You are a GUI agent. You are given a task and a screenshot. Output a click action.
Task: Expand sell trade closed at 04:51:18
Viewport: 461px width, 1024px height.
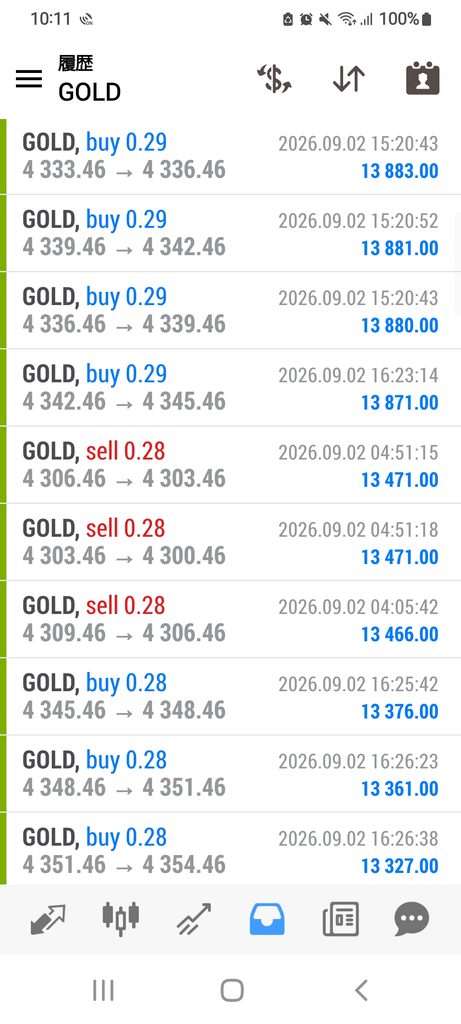click(x=230, y=541)
